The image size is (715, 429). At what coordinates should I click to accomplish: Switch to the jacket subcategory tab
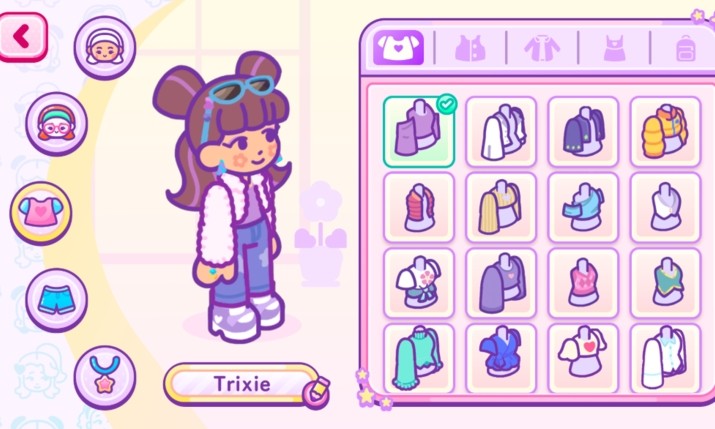tap(540, 47)
